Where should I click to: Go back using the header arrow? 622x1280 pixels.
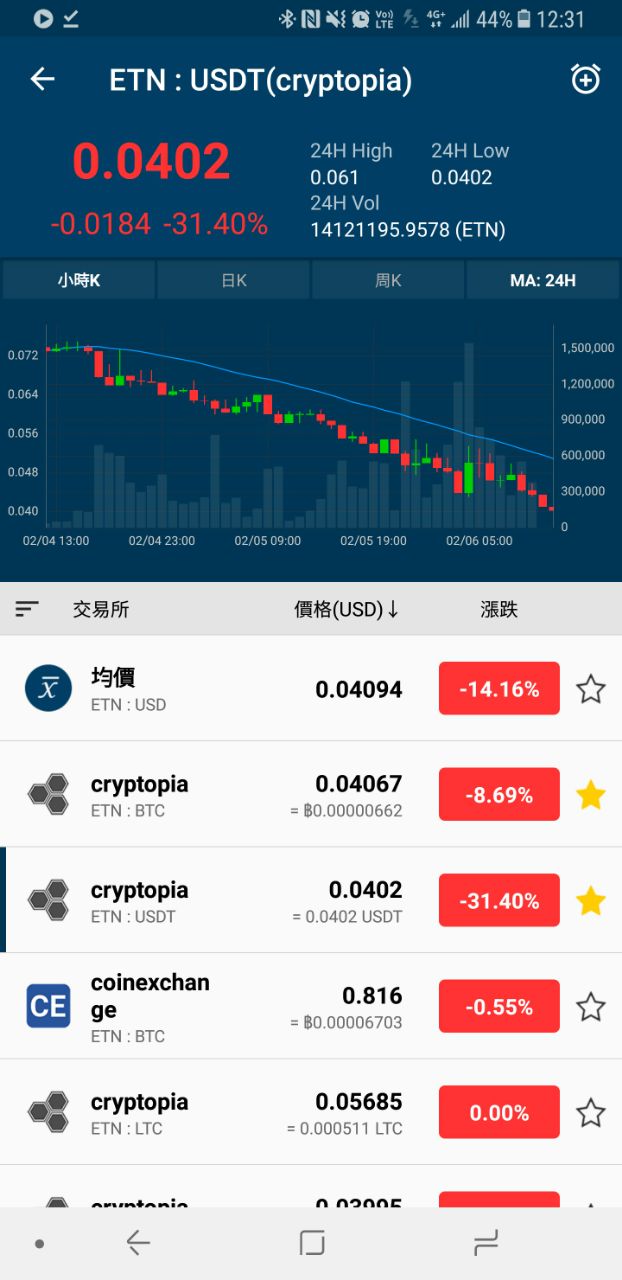tap(42, 80)
